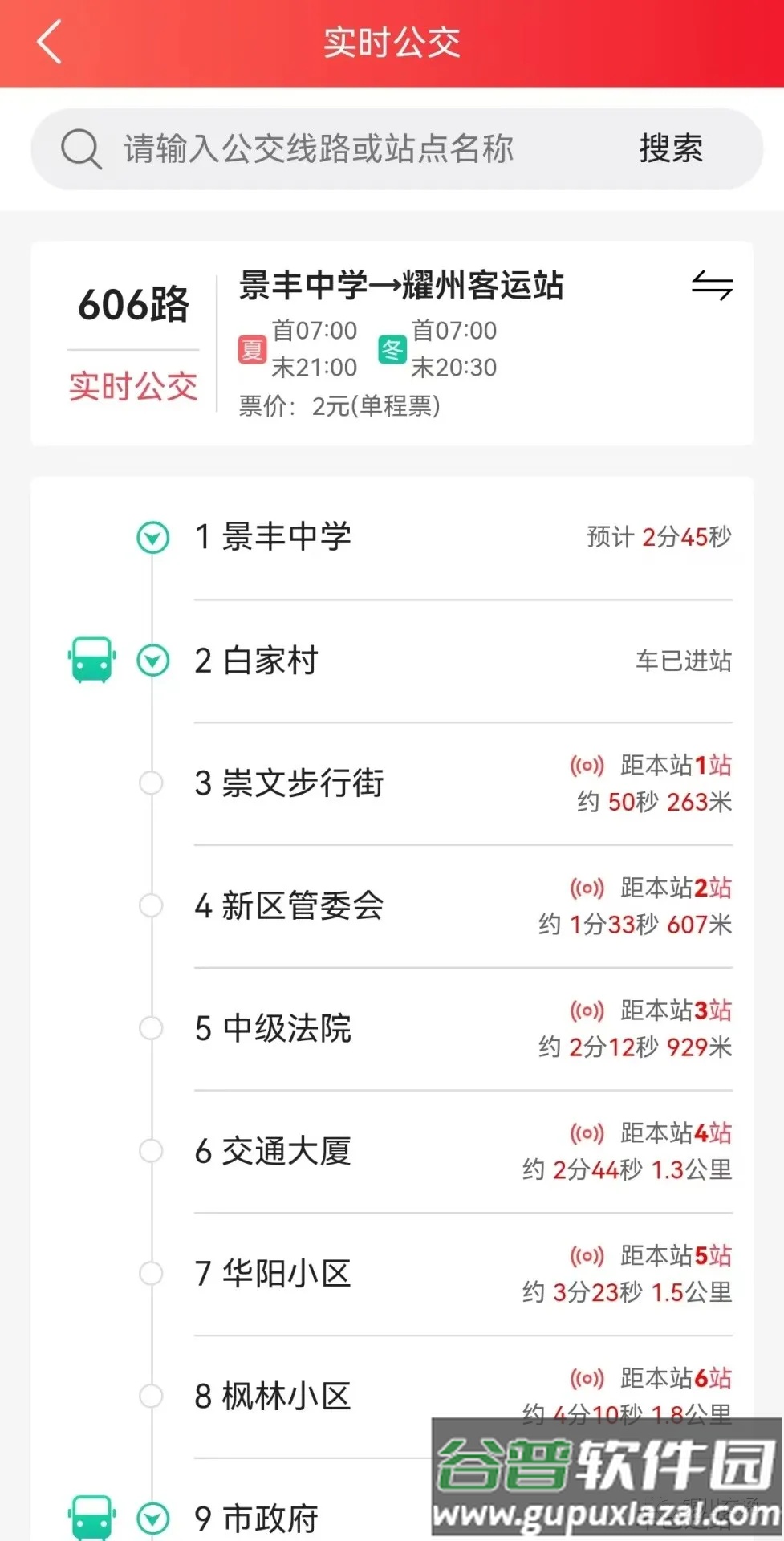Select stop 2 白家村

257,661
